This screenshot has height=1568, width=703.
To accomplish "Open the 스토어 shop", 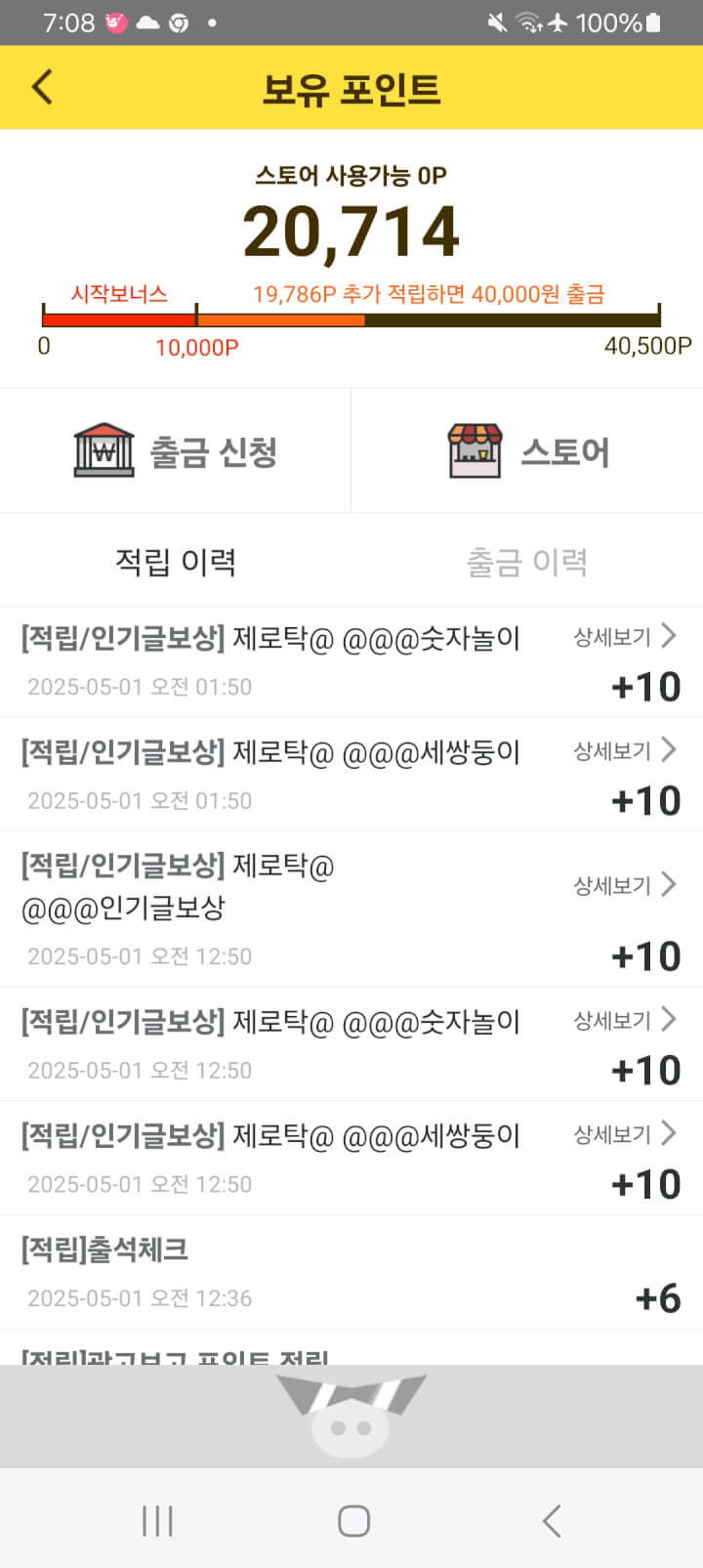I will (x=527, y=451).
